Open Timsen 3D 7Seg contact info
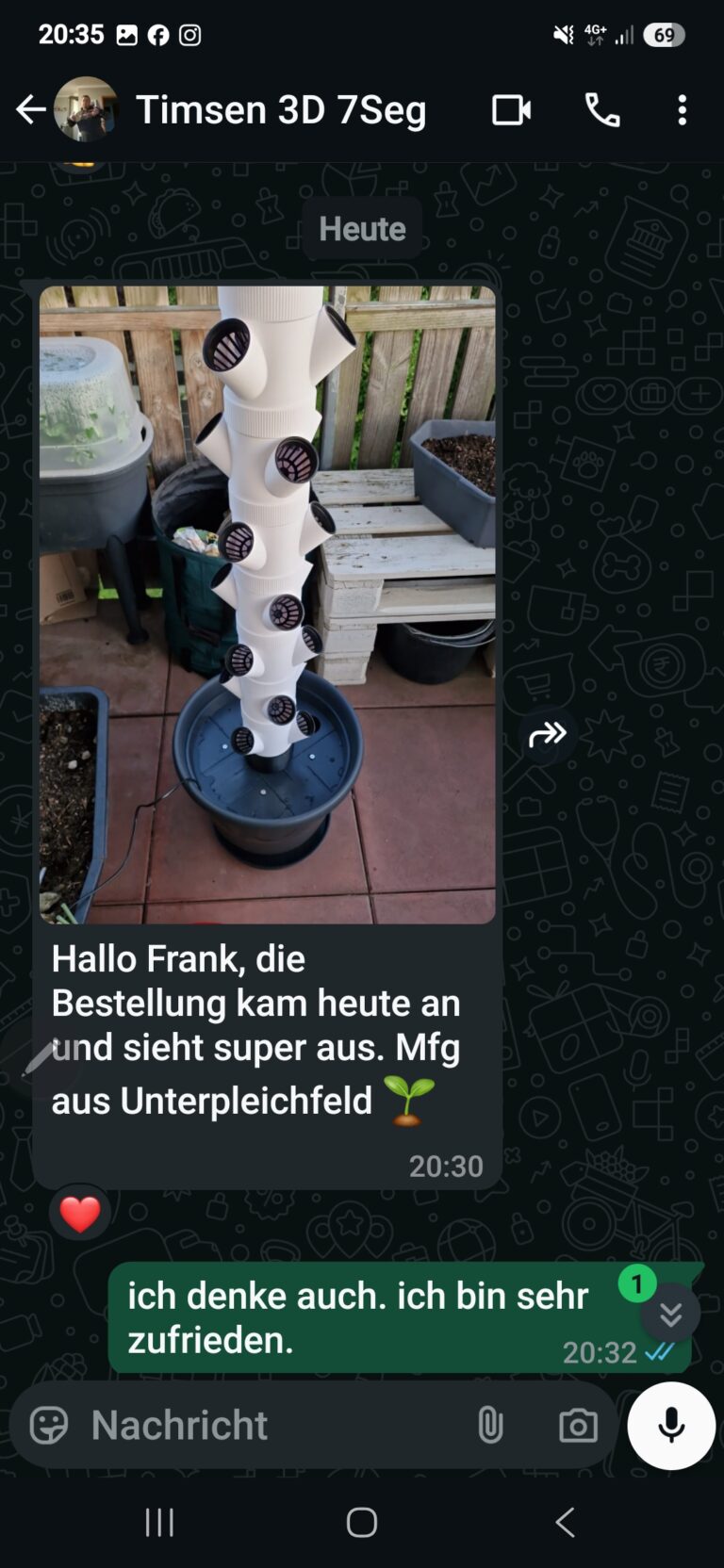This screenshot has width=724, height=1568. pyautogui.click(x=281, y=110)
